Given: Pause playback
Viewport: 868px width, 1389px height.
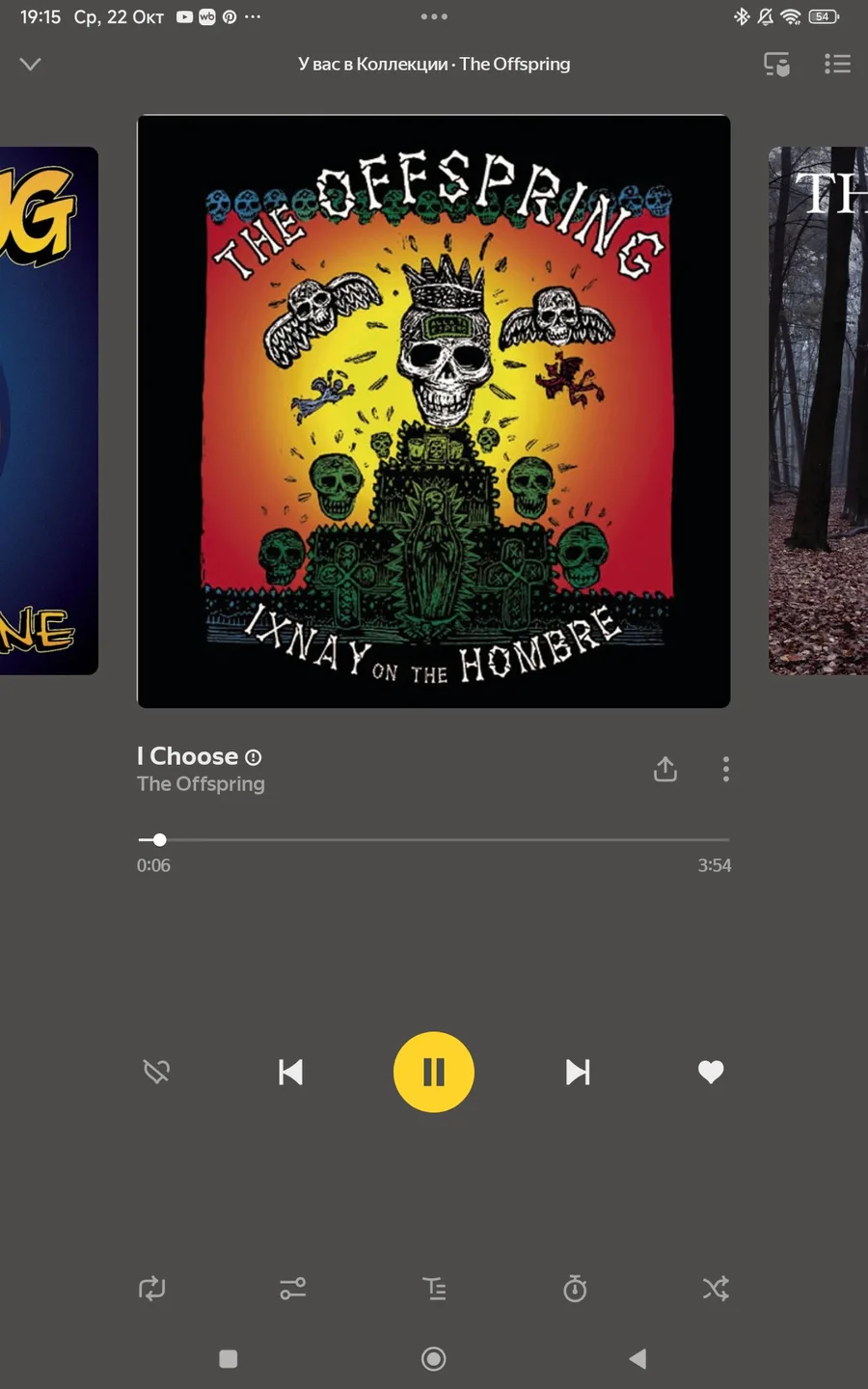Looking at the screenshot, I should click(x=434, y=1072).
